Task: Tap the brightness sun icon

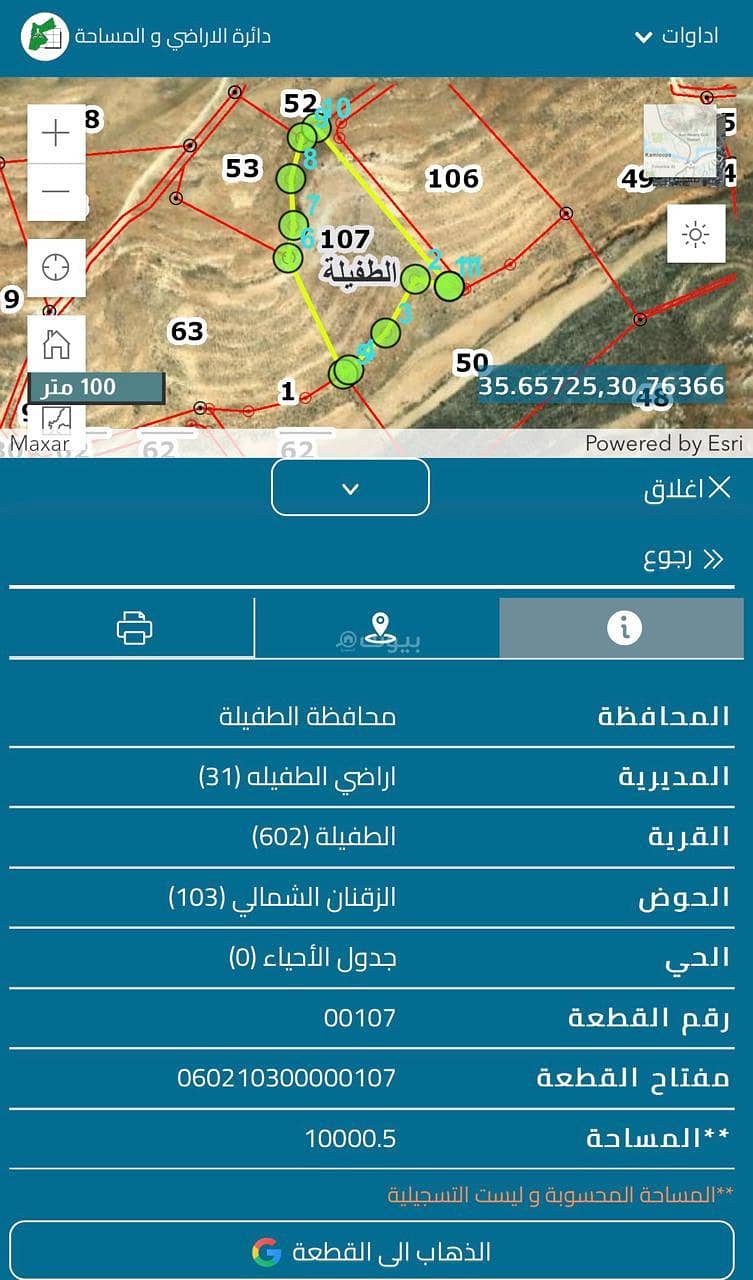Action: 695,234
